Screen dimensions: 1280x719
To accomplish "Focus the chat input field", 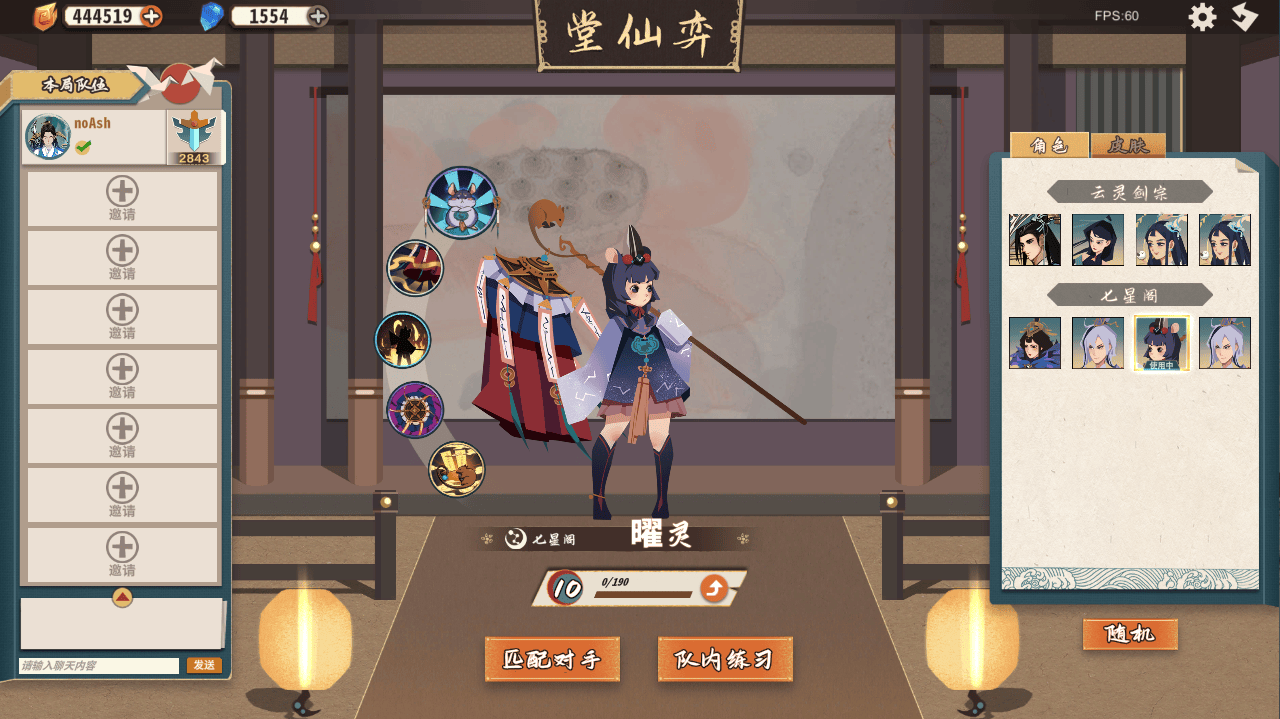I will pyautogui.click(x=99, y=665).
